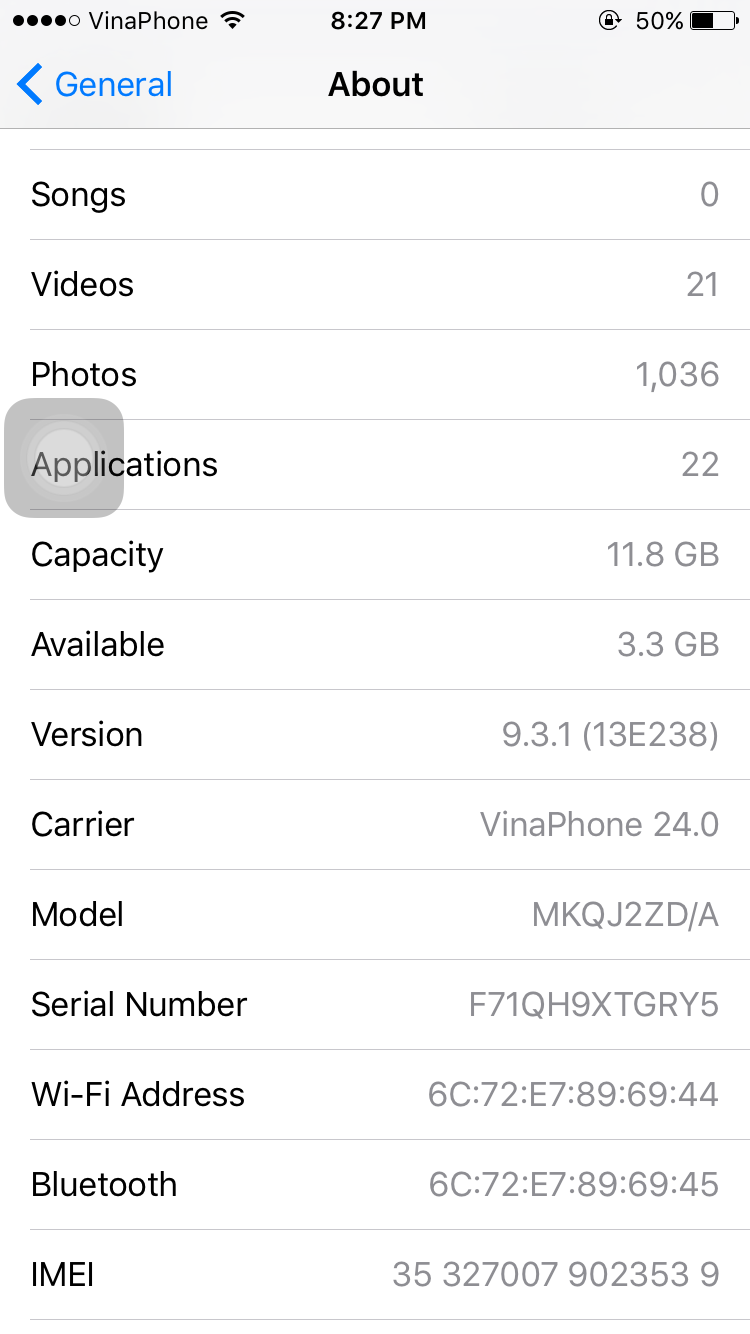750x1334 pixels.
Task: Open the AssistiveTouch floating button
Action: pos(64,459)
